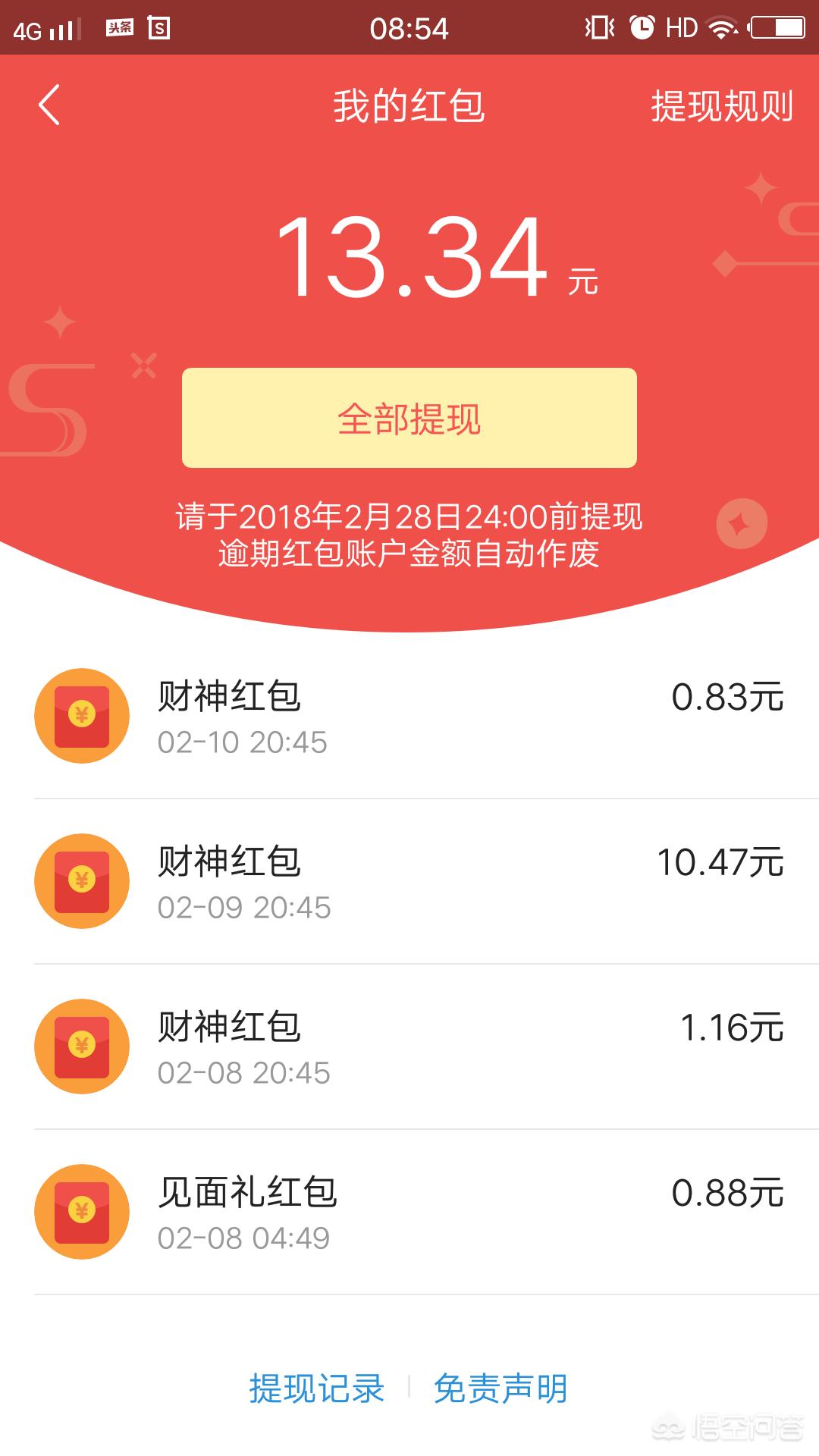Viewport: 819px width, 1456px height.
Task: Open the 免责声明 disclaimer link
Action: [x=500, y=1388]
